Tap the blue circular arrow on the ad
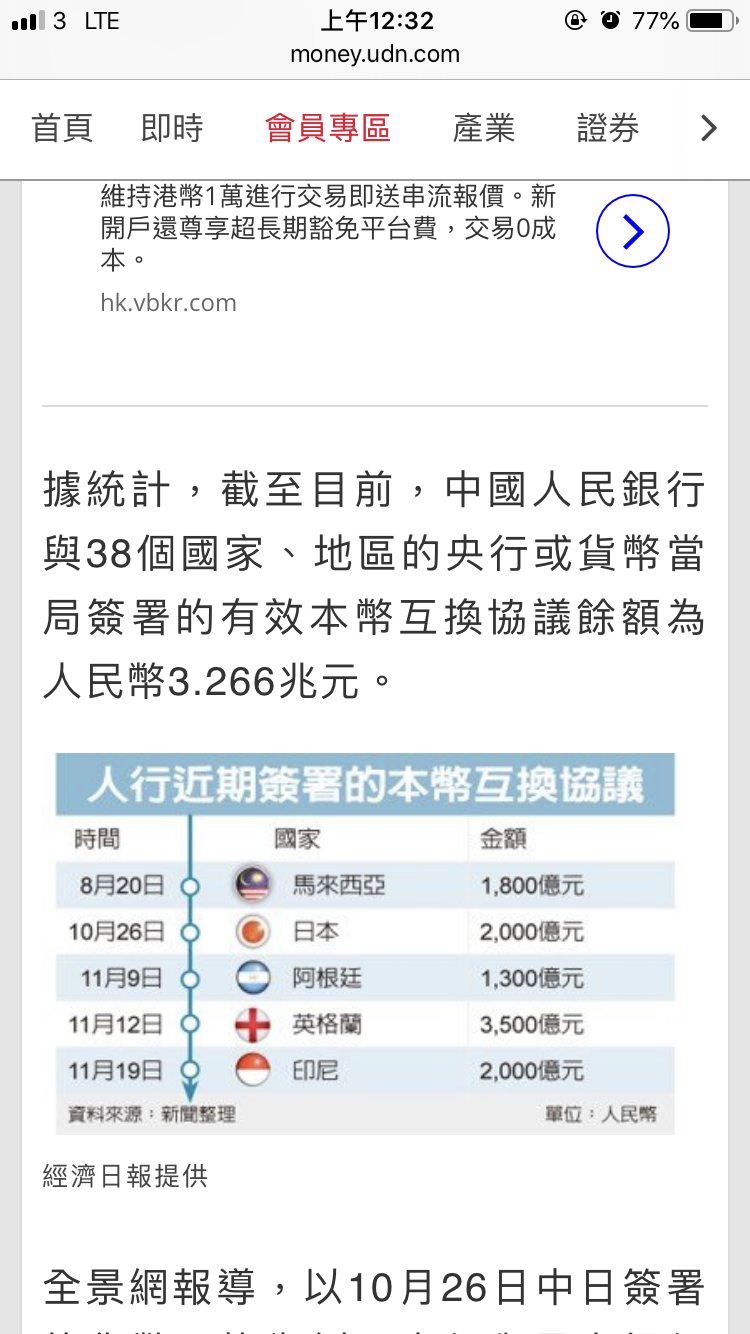Image resolution: width=750 pixels, height=1334 pixels. (x=632, y=230)
